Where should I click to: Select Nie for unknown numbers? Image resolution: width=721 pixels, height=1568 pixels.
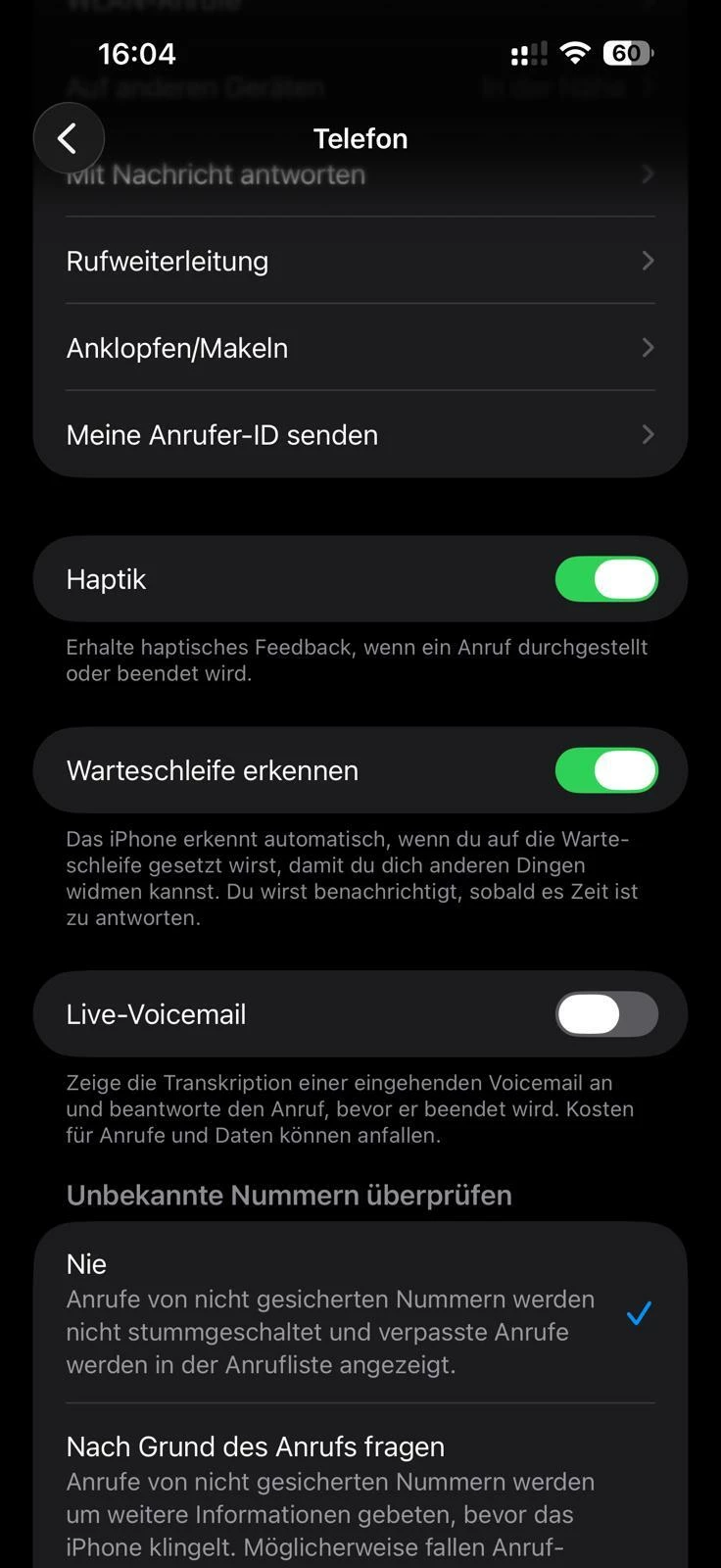[360, 1312]
